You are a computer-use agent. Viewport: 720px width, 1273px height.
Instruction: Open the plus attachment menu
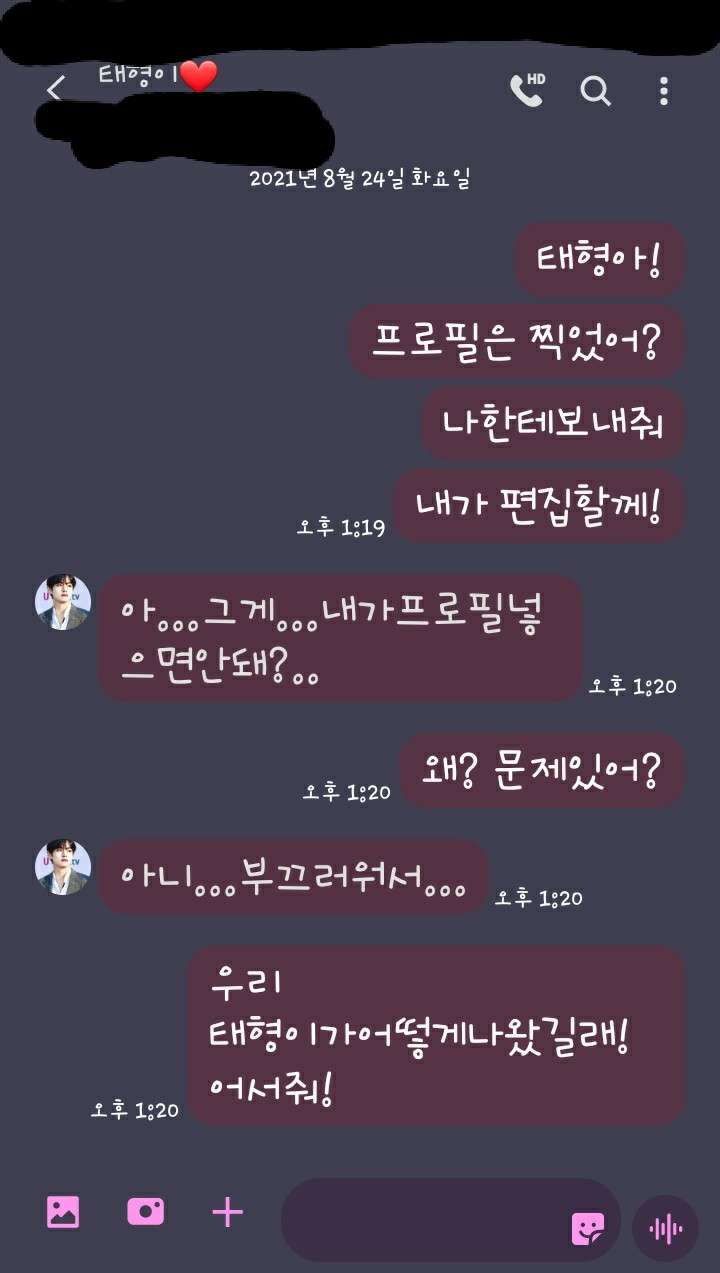(227, 1213)
